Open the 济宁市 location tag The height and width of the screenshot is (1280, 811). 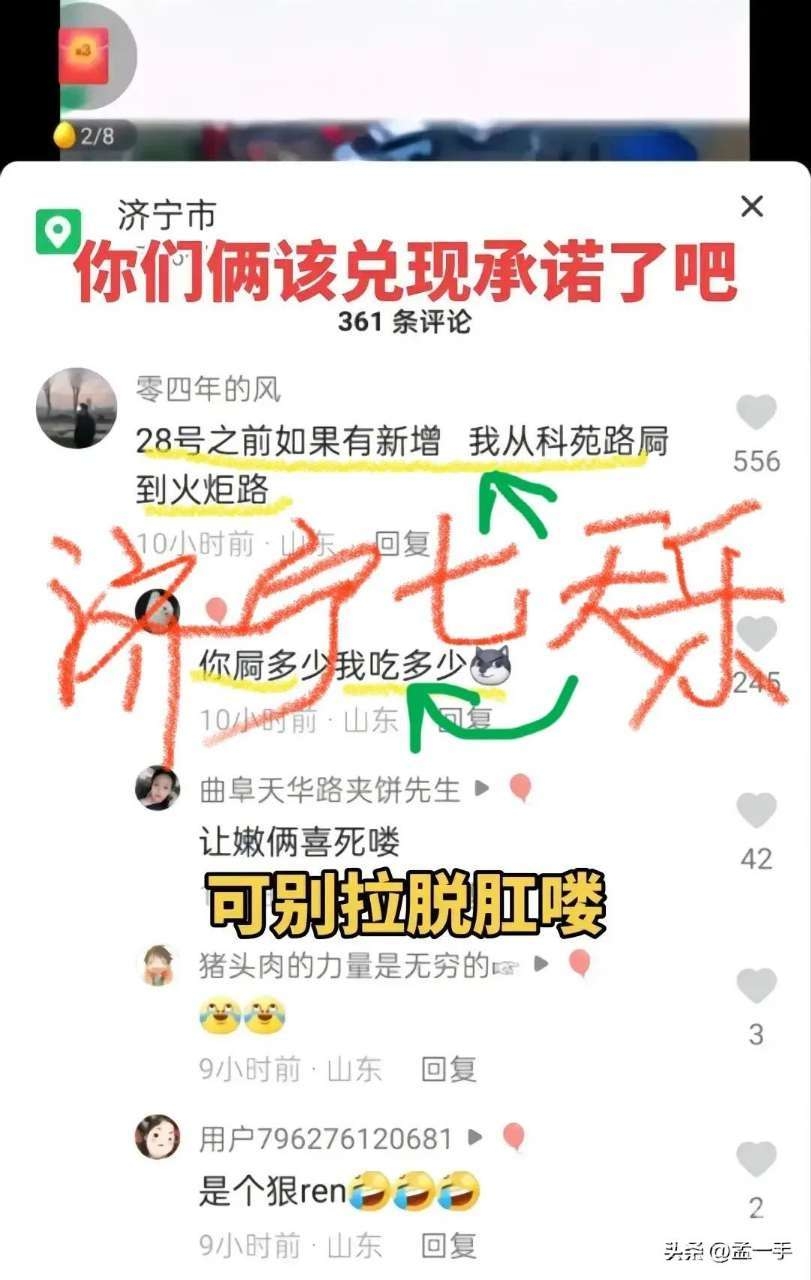166,216
